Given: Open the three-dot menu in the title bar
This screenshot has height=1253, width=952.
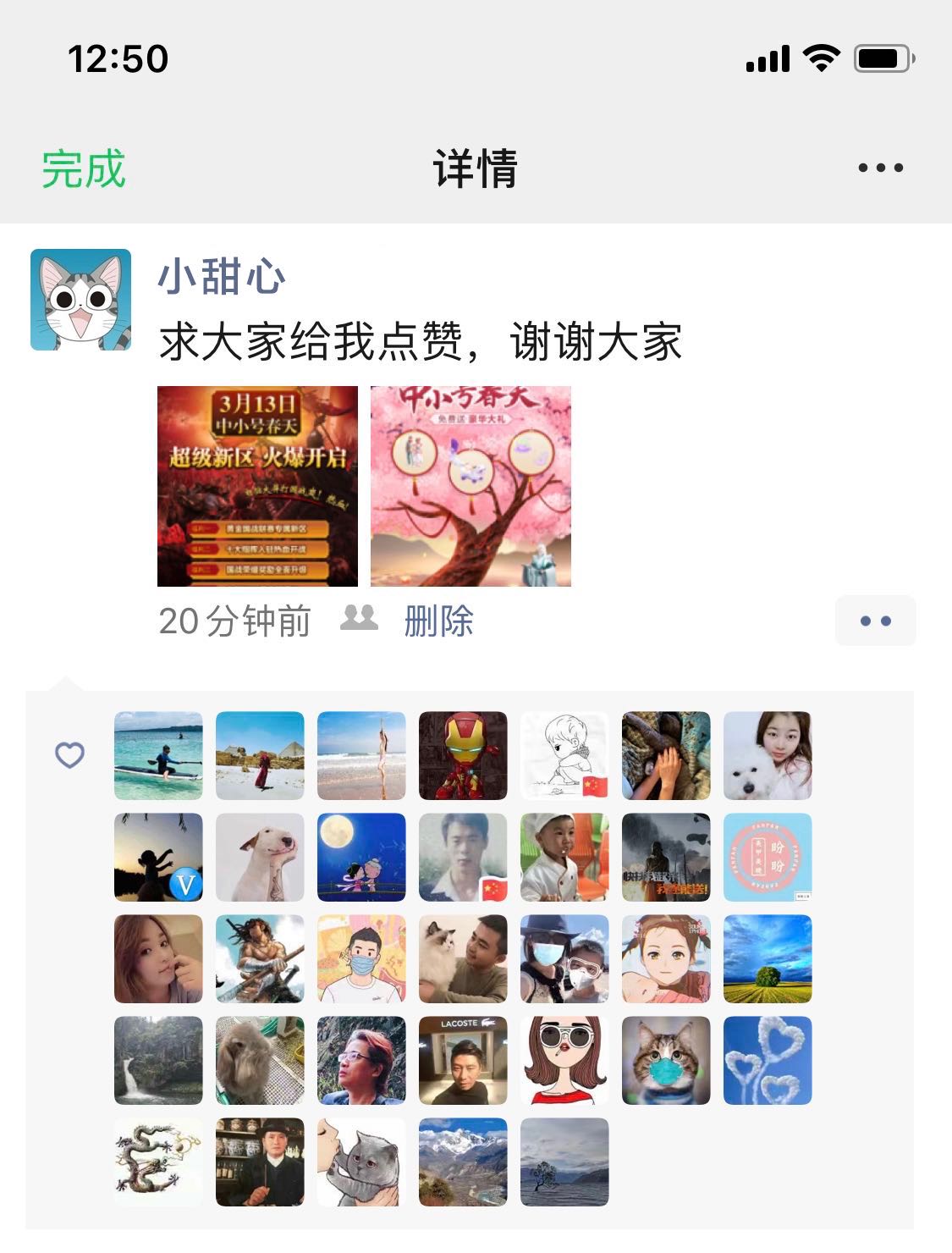Looking at the screenshot, I should pyautogui.click(x=880, y=168).
